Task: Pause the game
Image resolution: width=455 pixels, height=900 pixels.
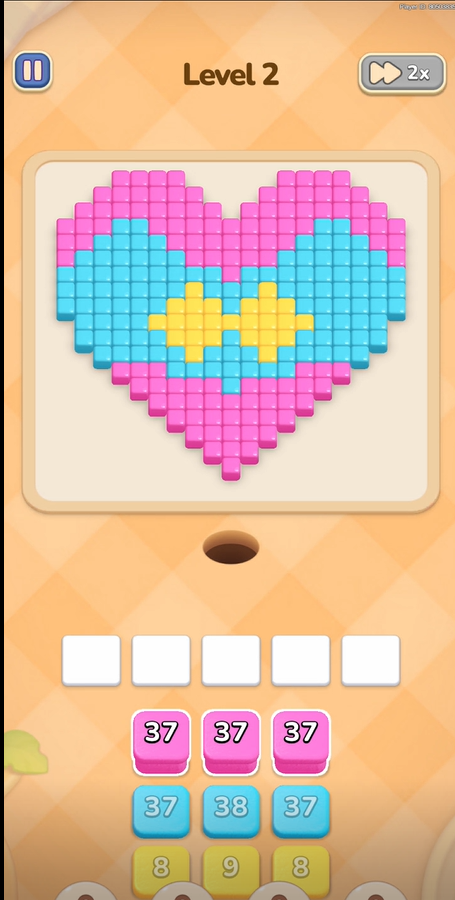Action: coord(32,71)
